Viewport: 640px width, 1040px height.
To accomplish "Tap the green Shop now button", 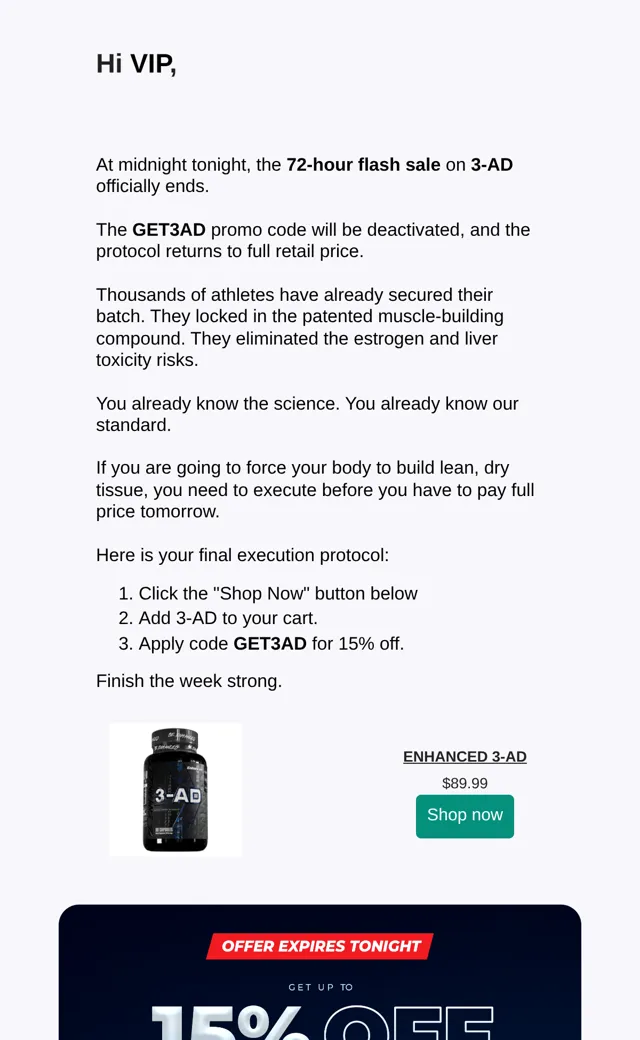I will click(464, 816).
